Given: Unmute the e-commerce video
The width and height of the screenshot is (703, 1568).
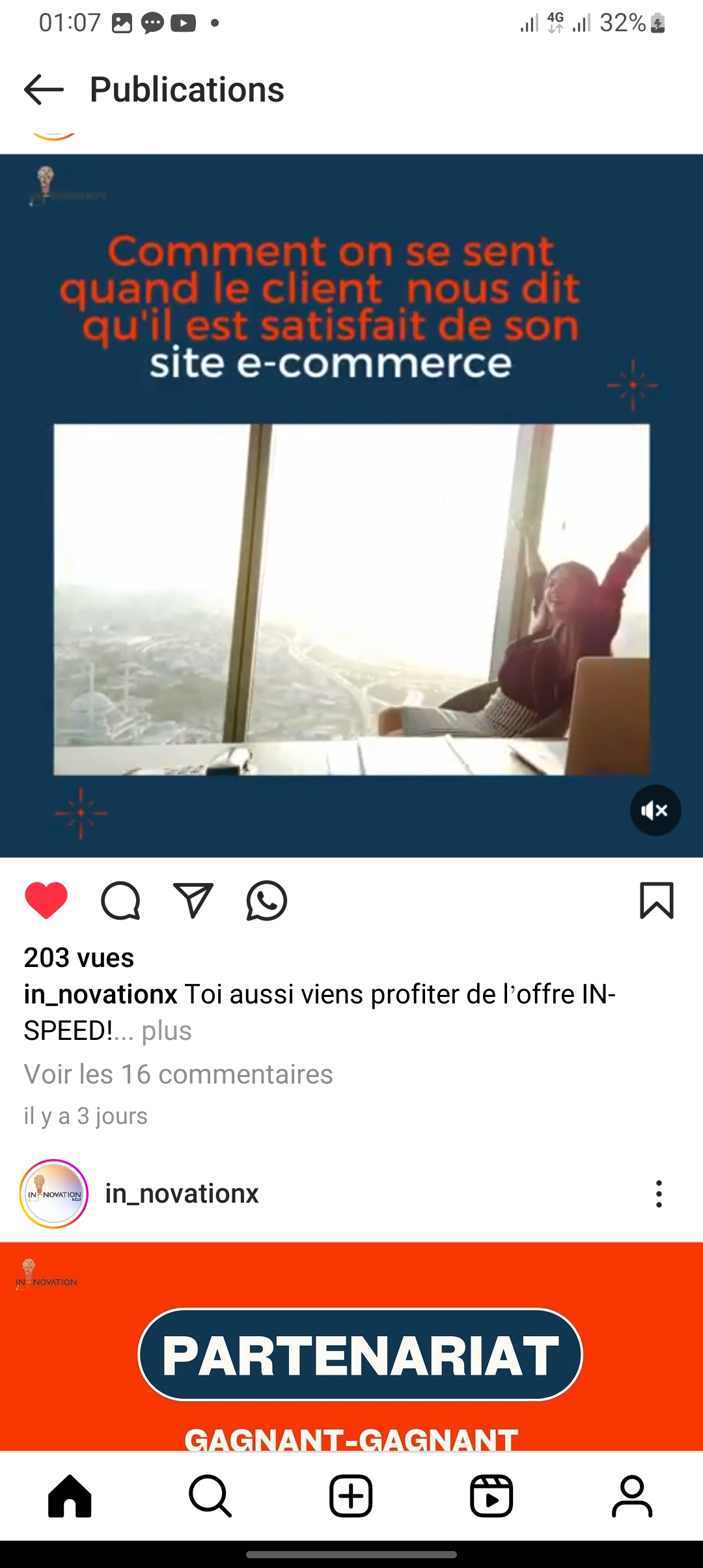Looking at the screenshot, I should coord(655,811).
